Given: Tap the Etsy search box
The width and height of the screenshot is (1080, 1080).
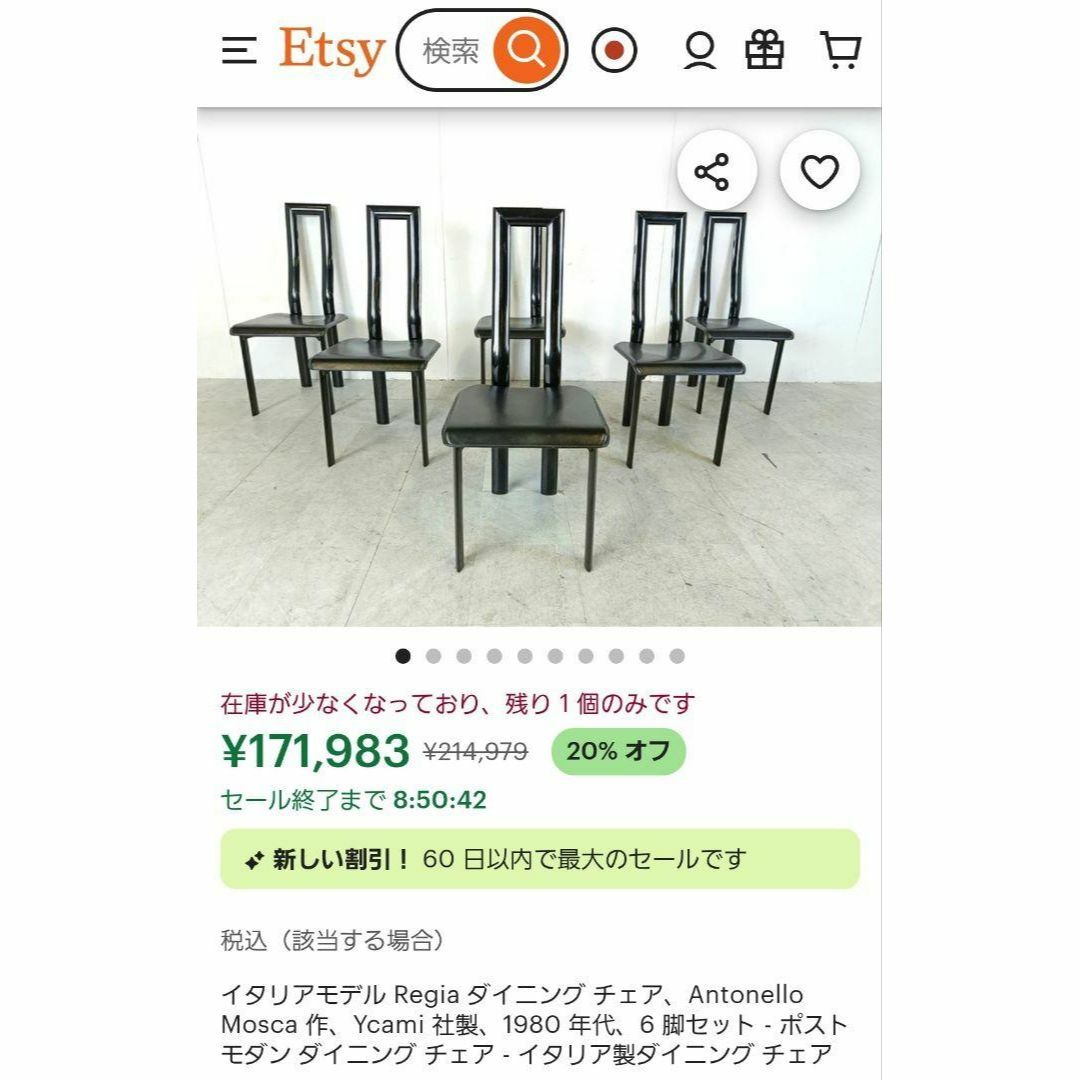Looking at the screenshot, I should tap(449, 50).
